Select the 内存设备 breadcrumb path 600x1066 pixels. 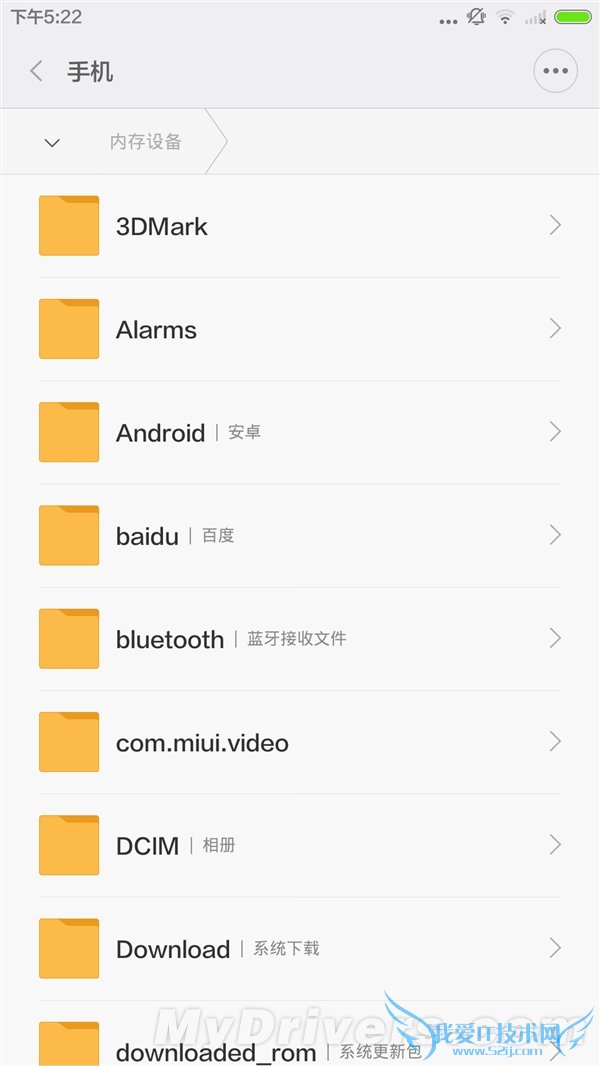(146, 142)
